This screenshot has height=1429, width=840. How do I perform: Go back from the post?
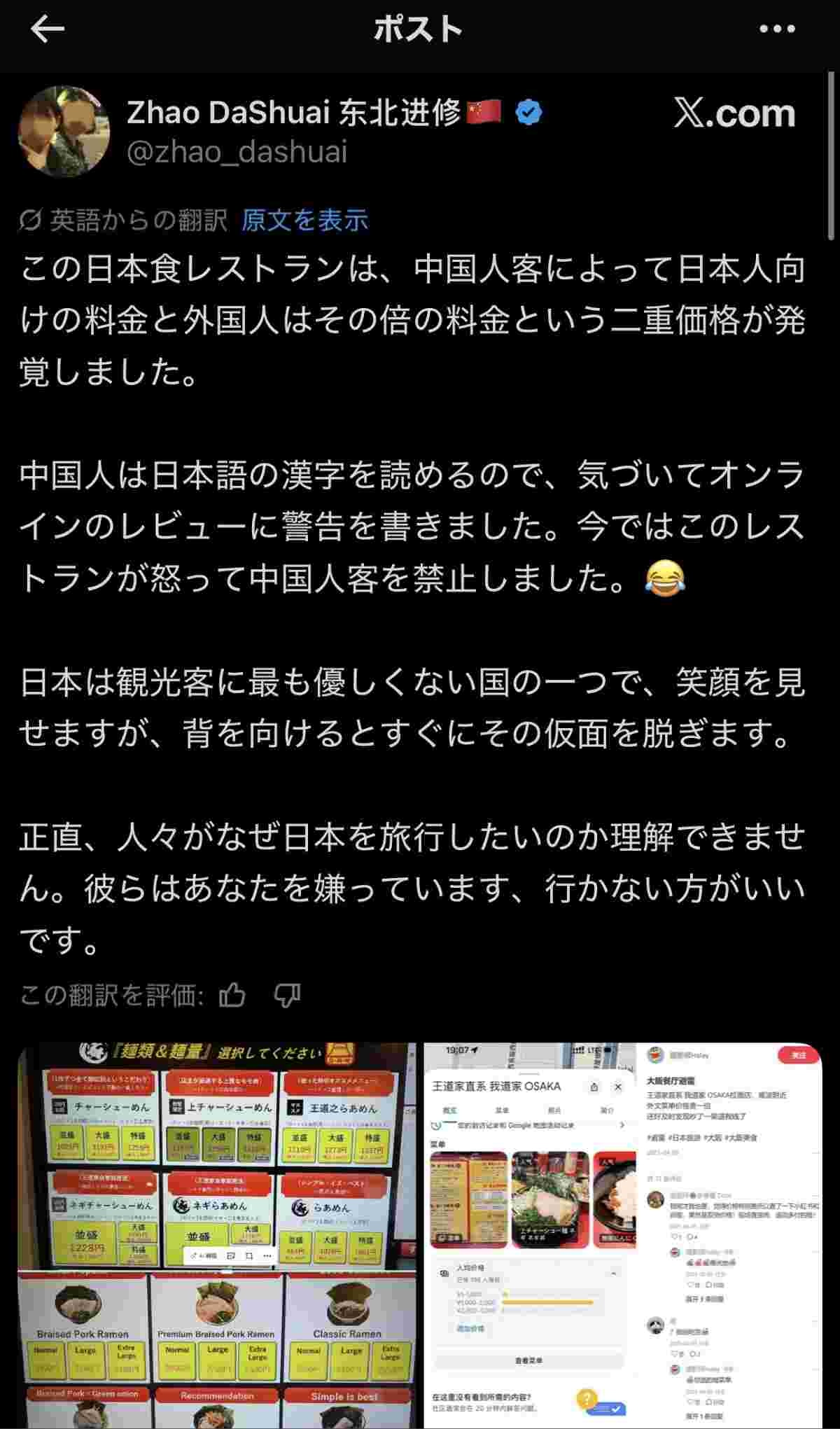pyautogui.click(x=48, y=29)
